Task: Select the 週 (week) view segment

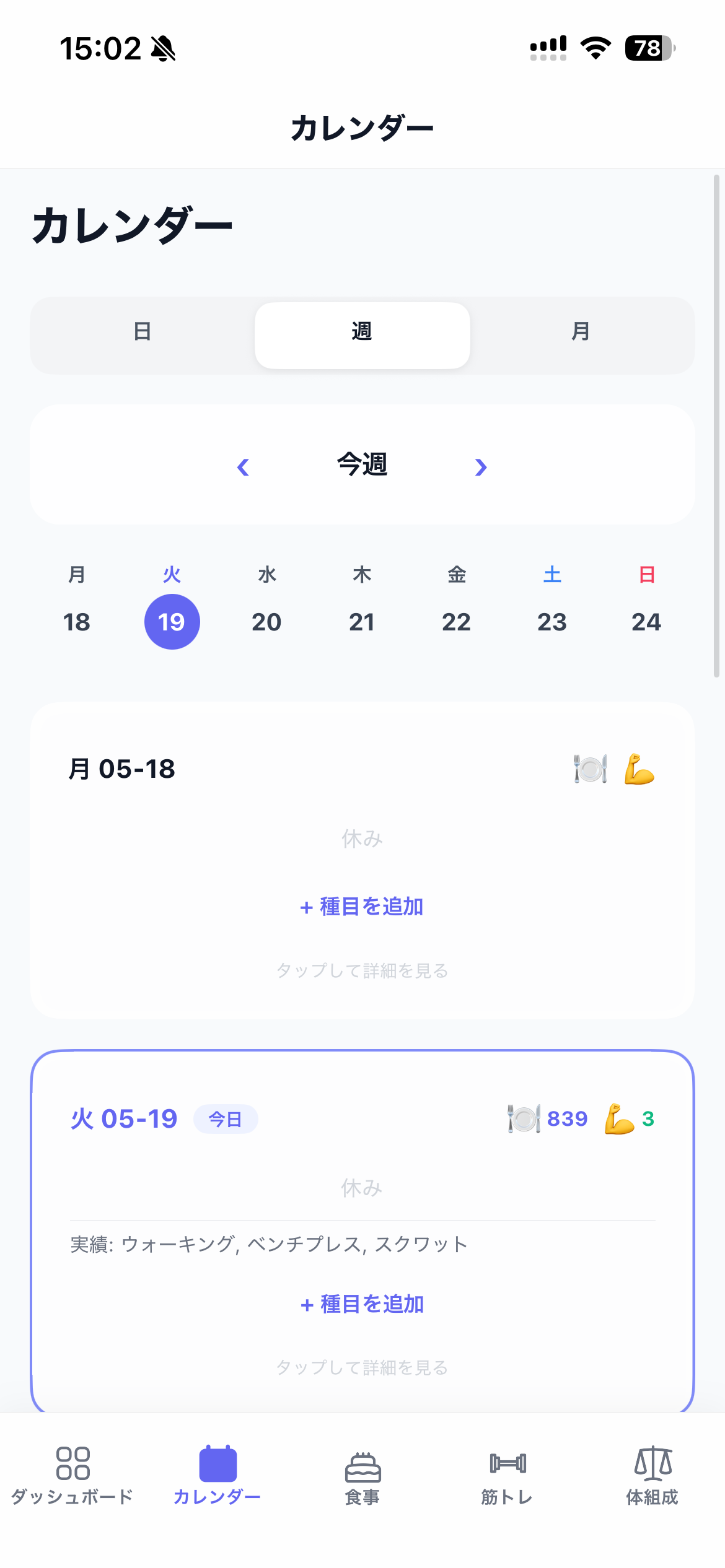Action: point(362,335)
